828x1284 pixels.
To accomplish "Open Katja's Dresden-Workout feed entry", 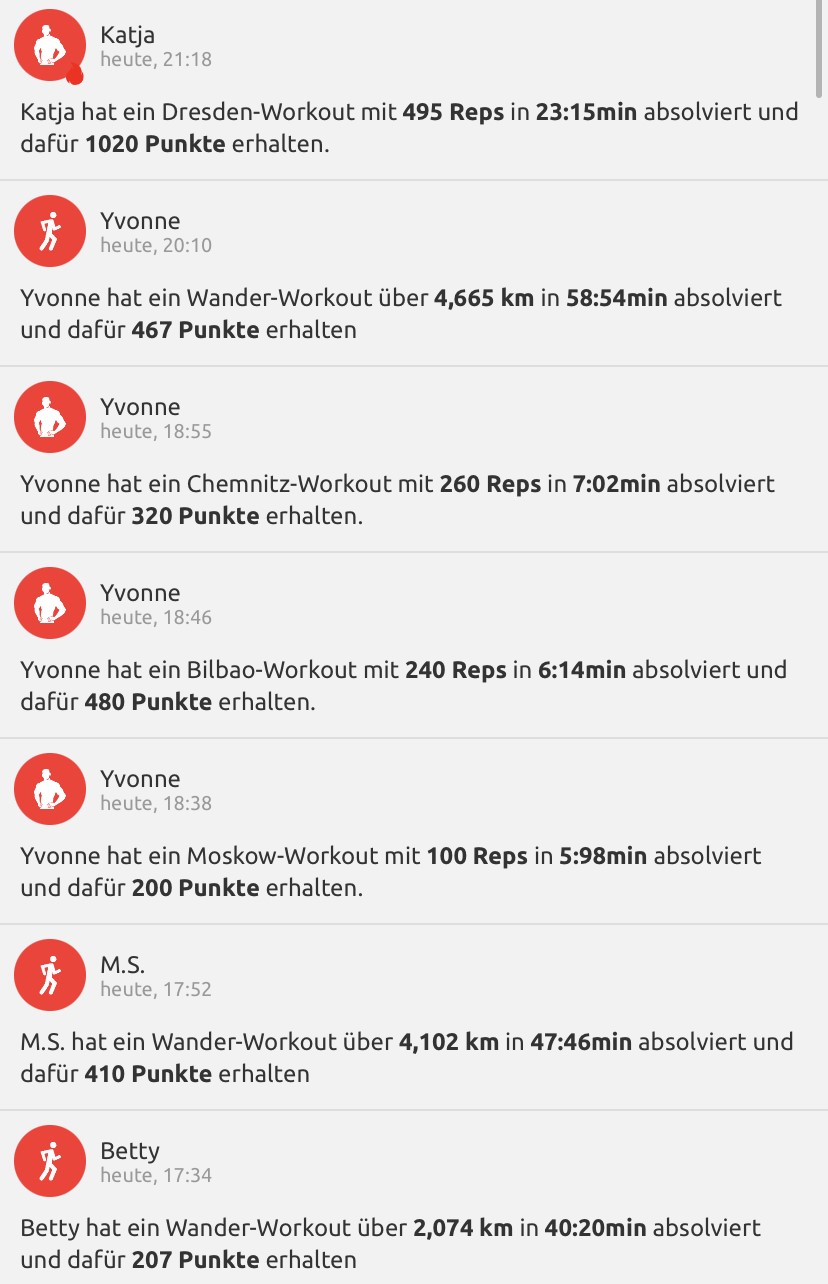I will [x=410, y=127].
